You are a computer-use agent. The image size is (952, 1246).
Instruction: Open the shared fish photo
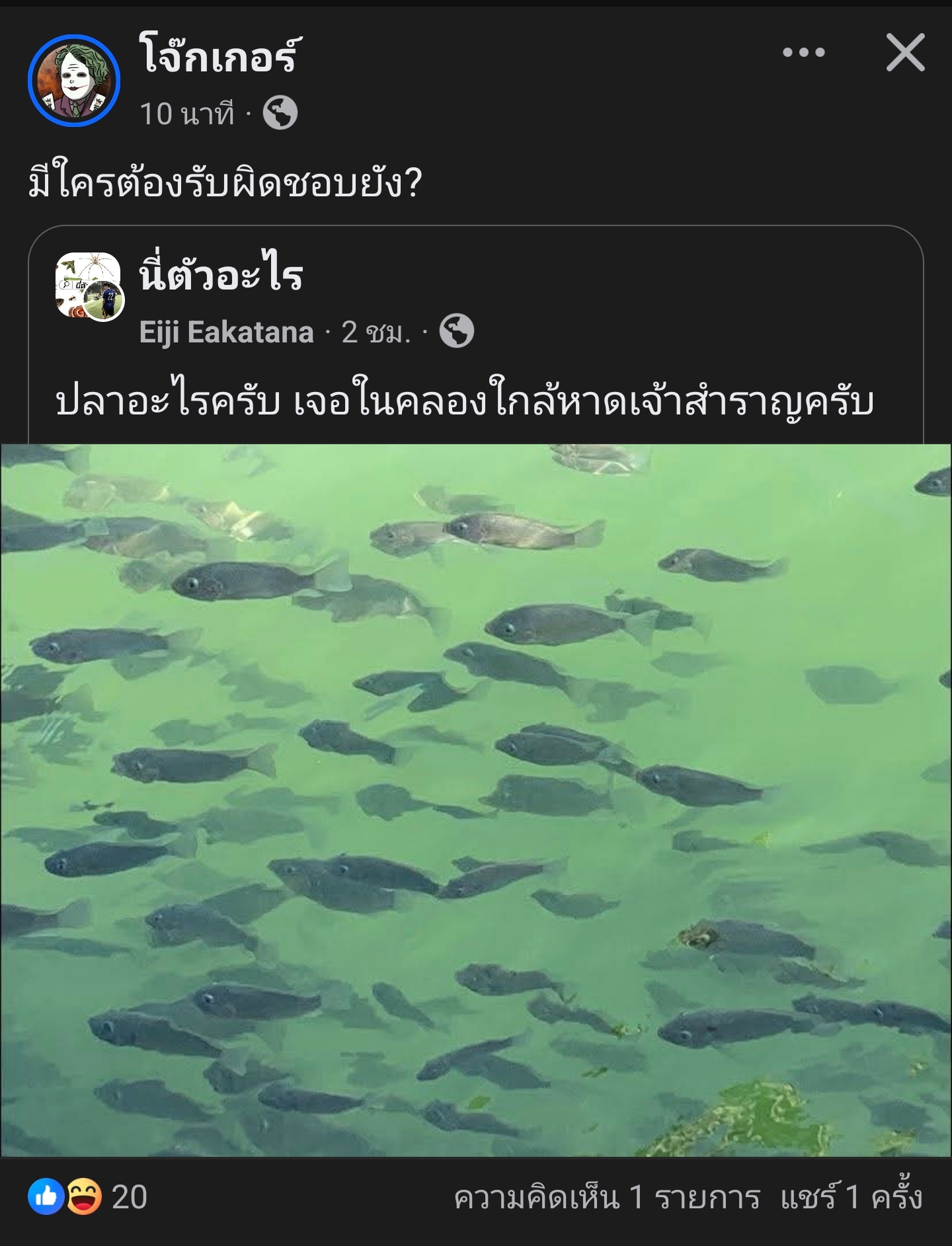(476, 800)
